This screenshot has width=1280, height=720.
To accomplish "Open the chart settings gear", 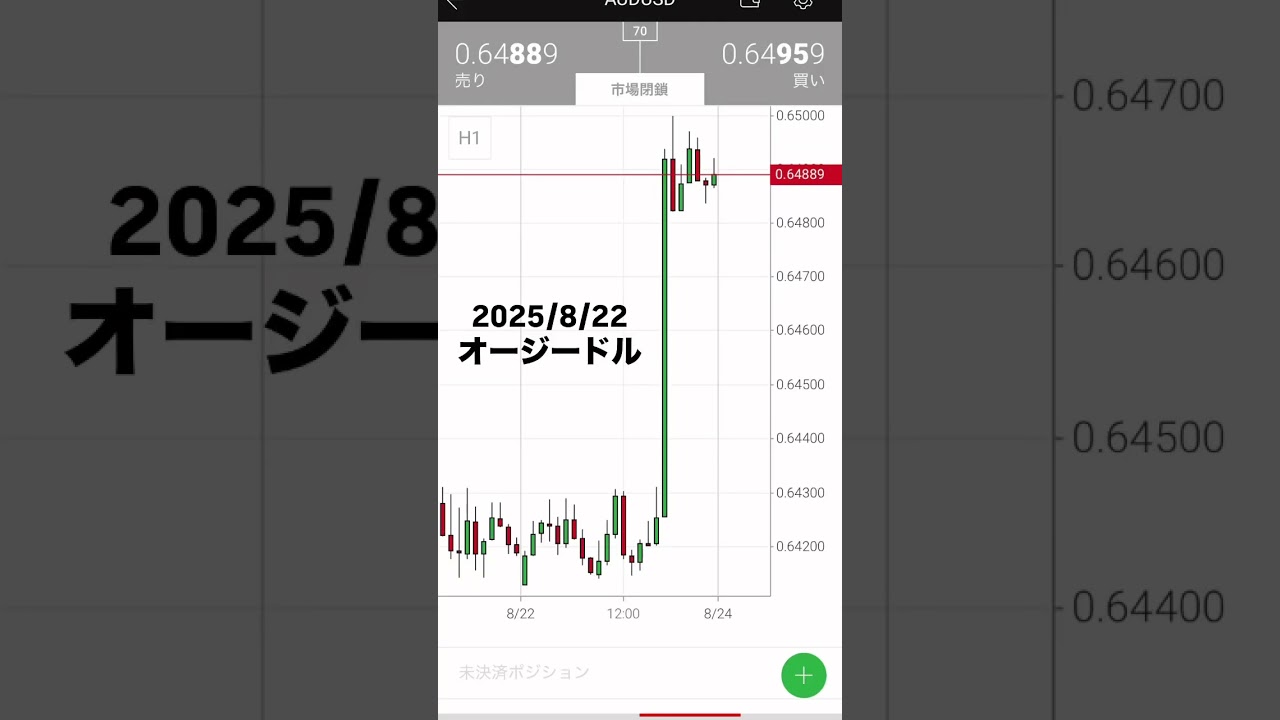I will coord(802,4).
